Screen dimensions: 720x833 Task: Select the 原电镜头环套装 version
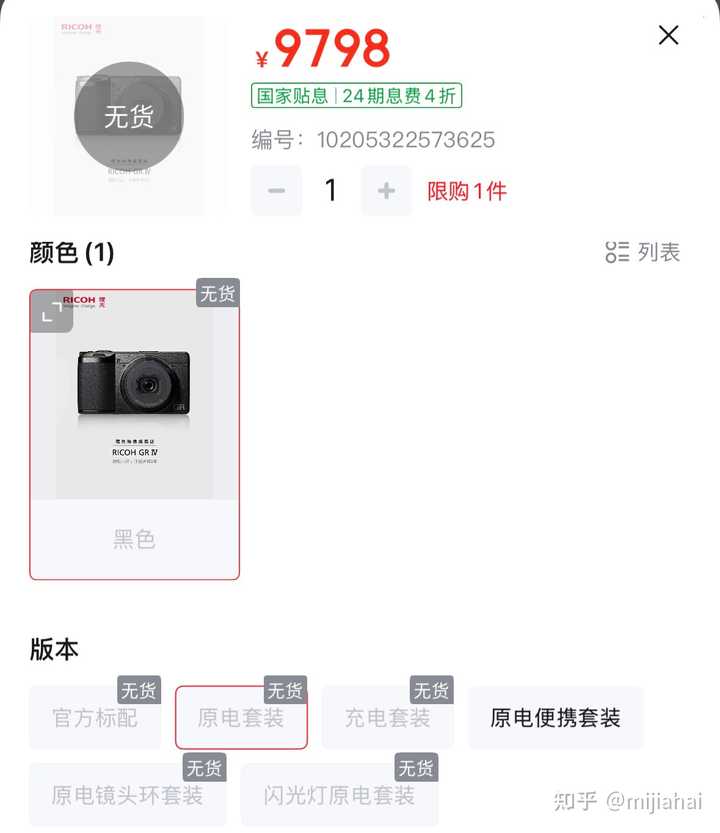click(127, 795)
